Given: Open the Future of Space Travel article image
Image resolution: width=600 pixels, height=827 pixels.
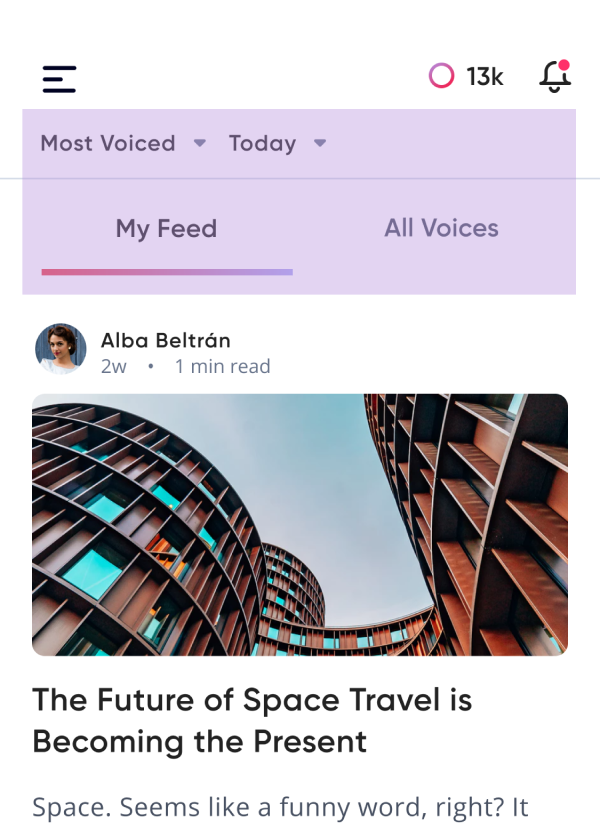Looking at the screenshot, I should tap(300, 524).
